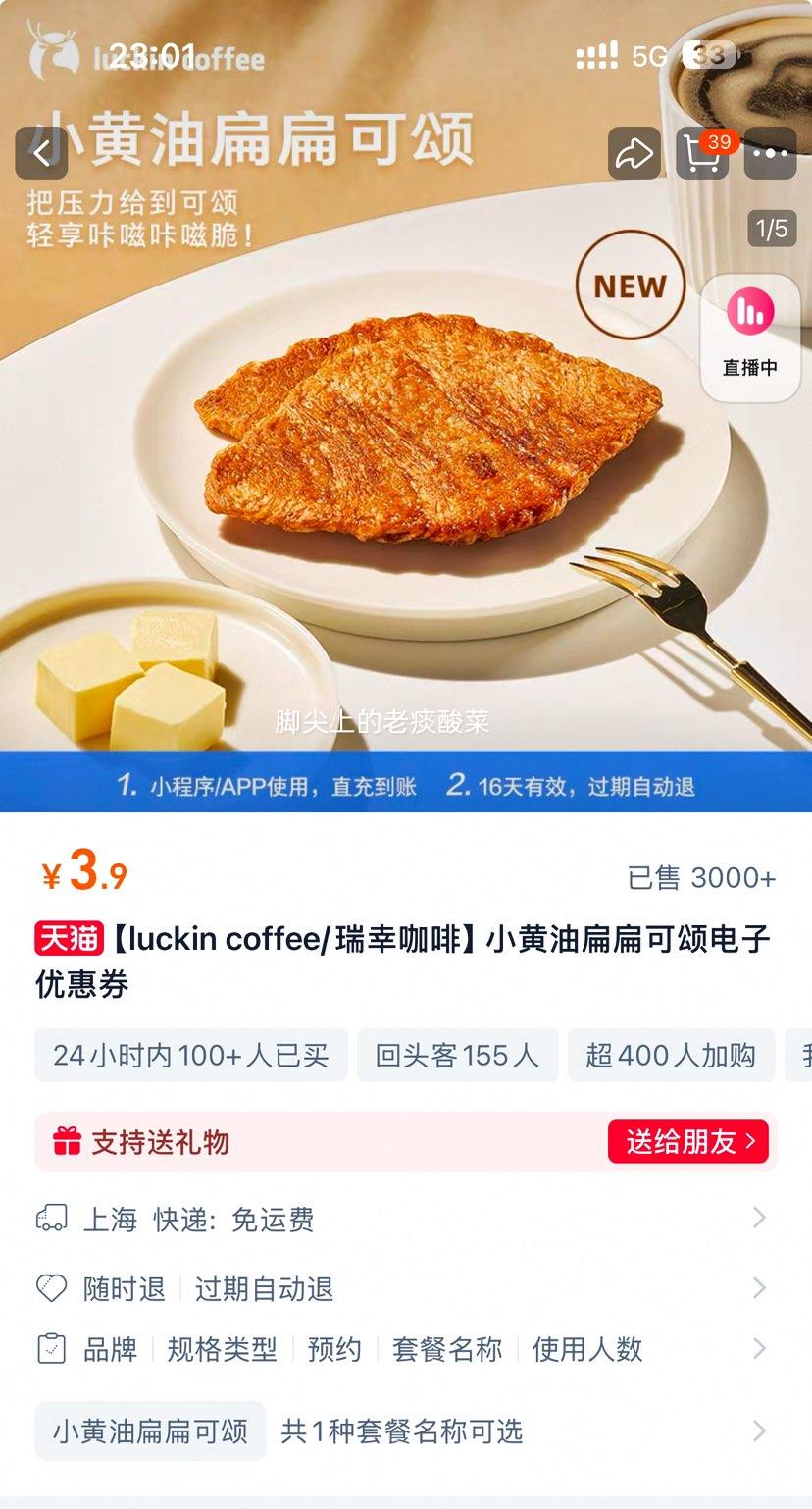The width and height of the screenshot is (812, 1509).
Task: Tap the gift icon beside 支持送礼物
Action: 67,1141
